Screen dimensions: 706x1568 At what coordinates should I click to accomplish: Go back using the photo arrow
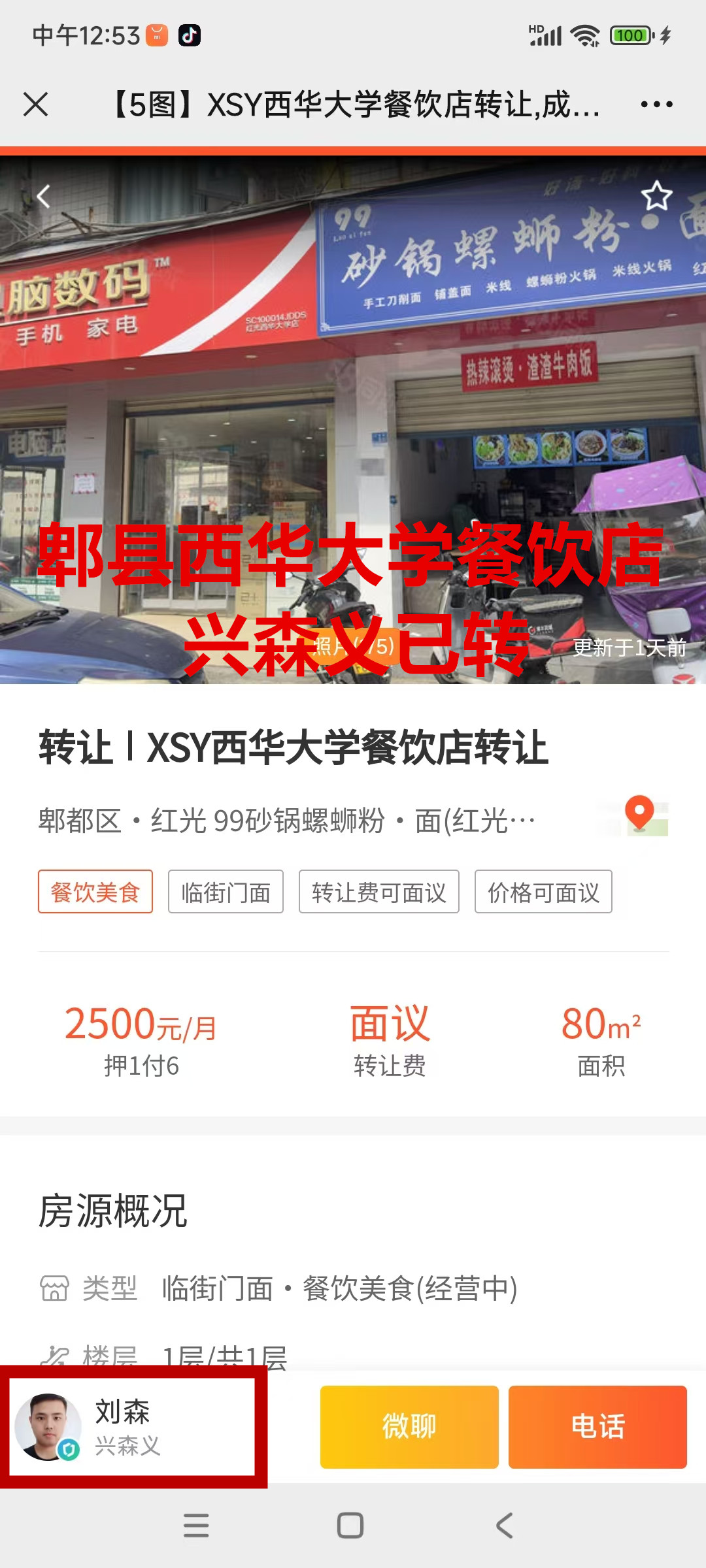(44, 197)
